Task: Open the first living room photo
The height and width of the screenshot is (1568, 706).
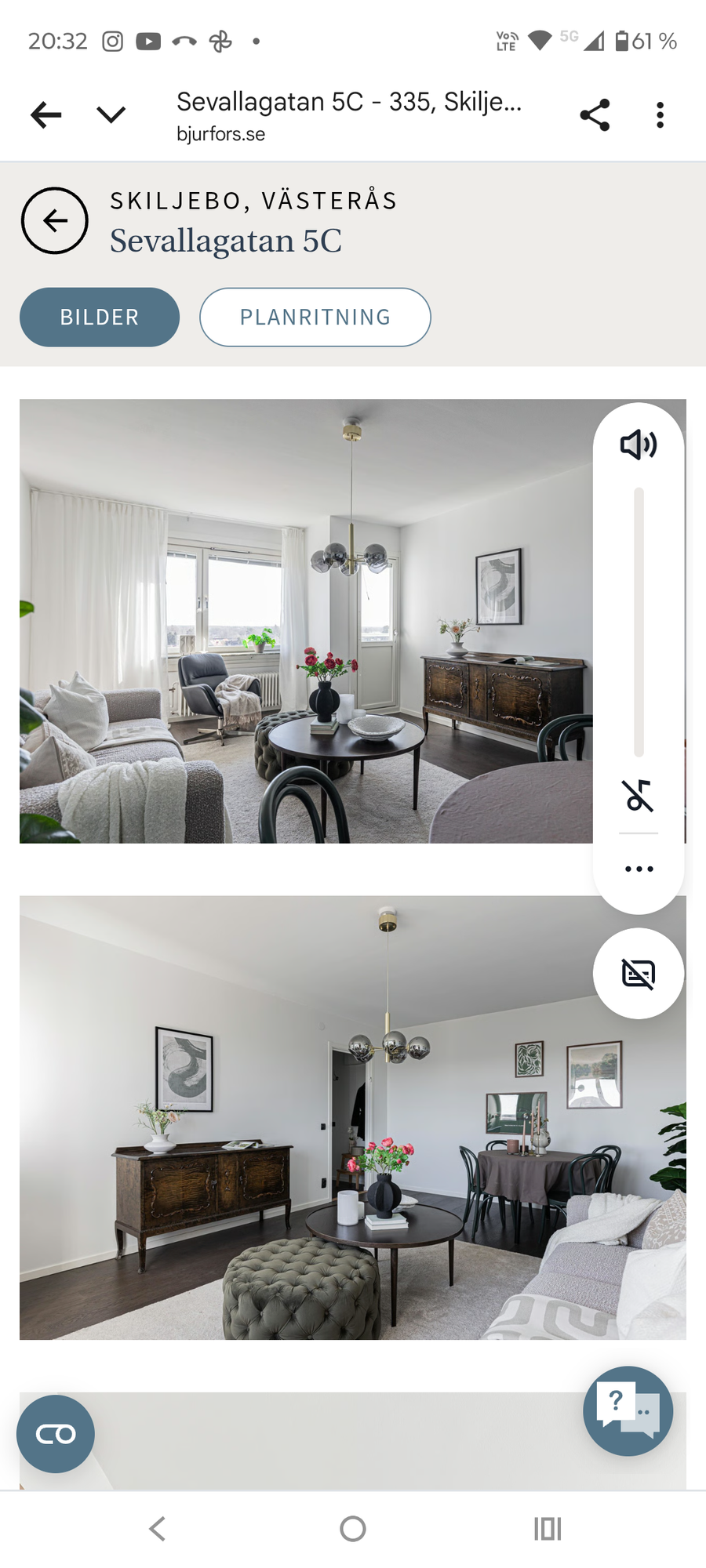Action: tap(306, 621)
